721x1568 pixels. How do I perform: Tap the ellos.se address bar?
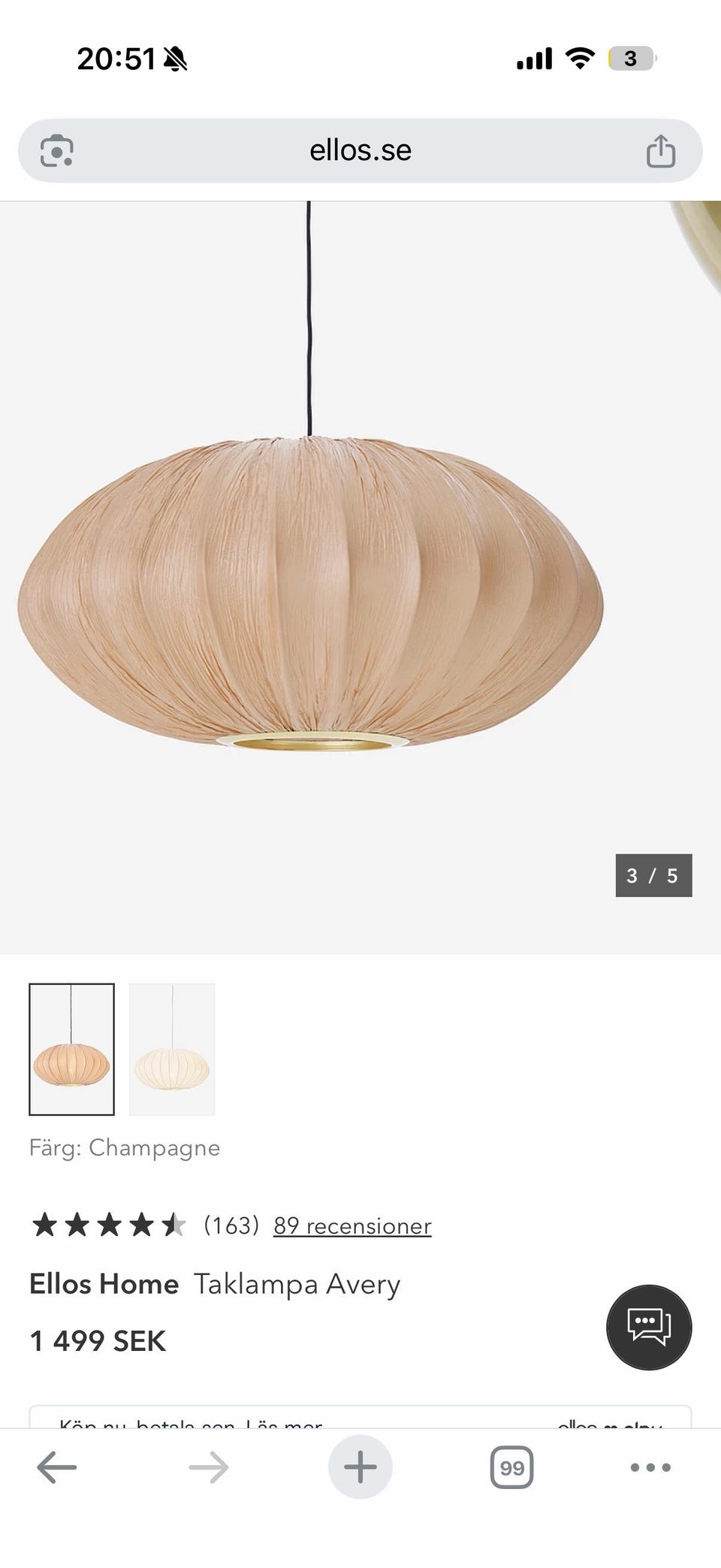point(360,150)
